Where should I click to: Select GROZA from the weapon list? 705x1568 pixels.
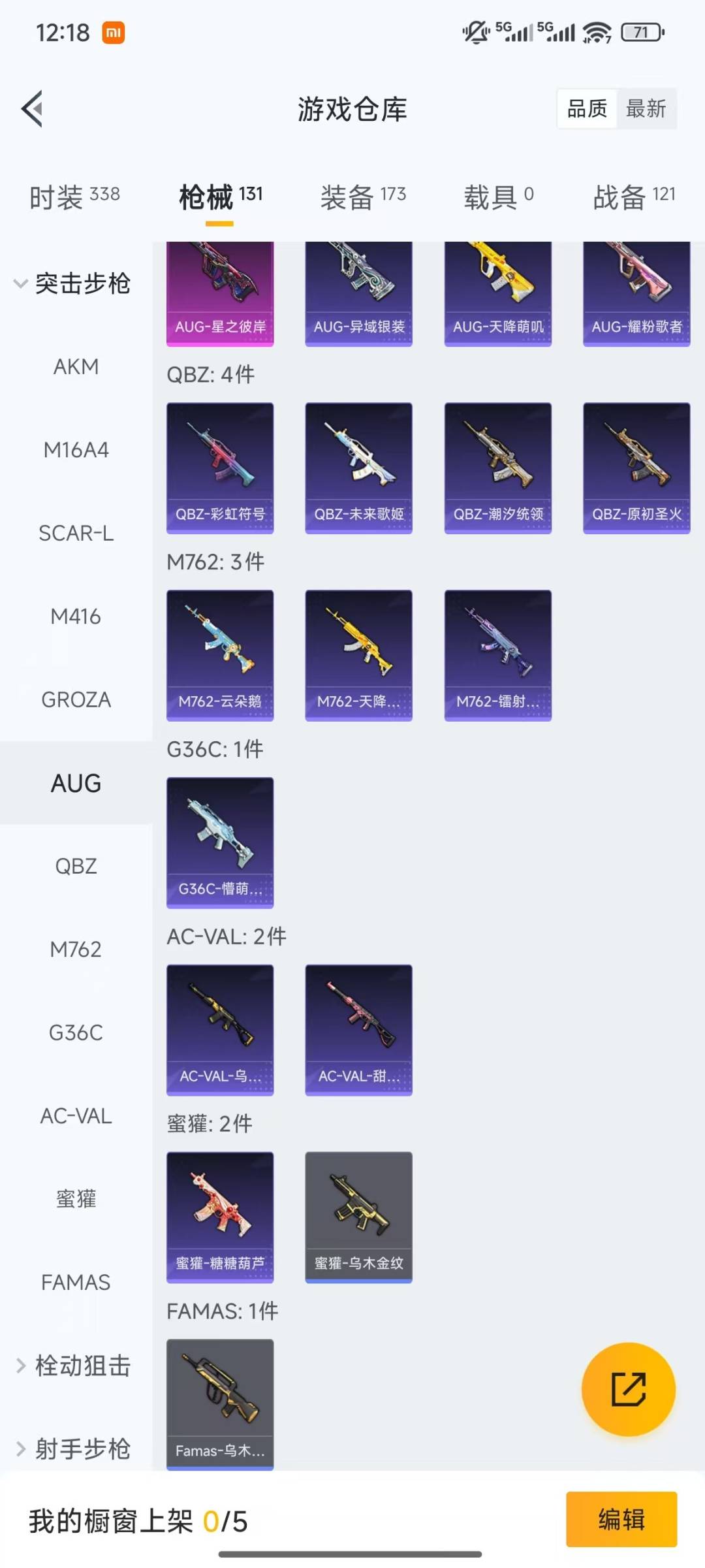point(76,700)
